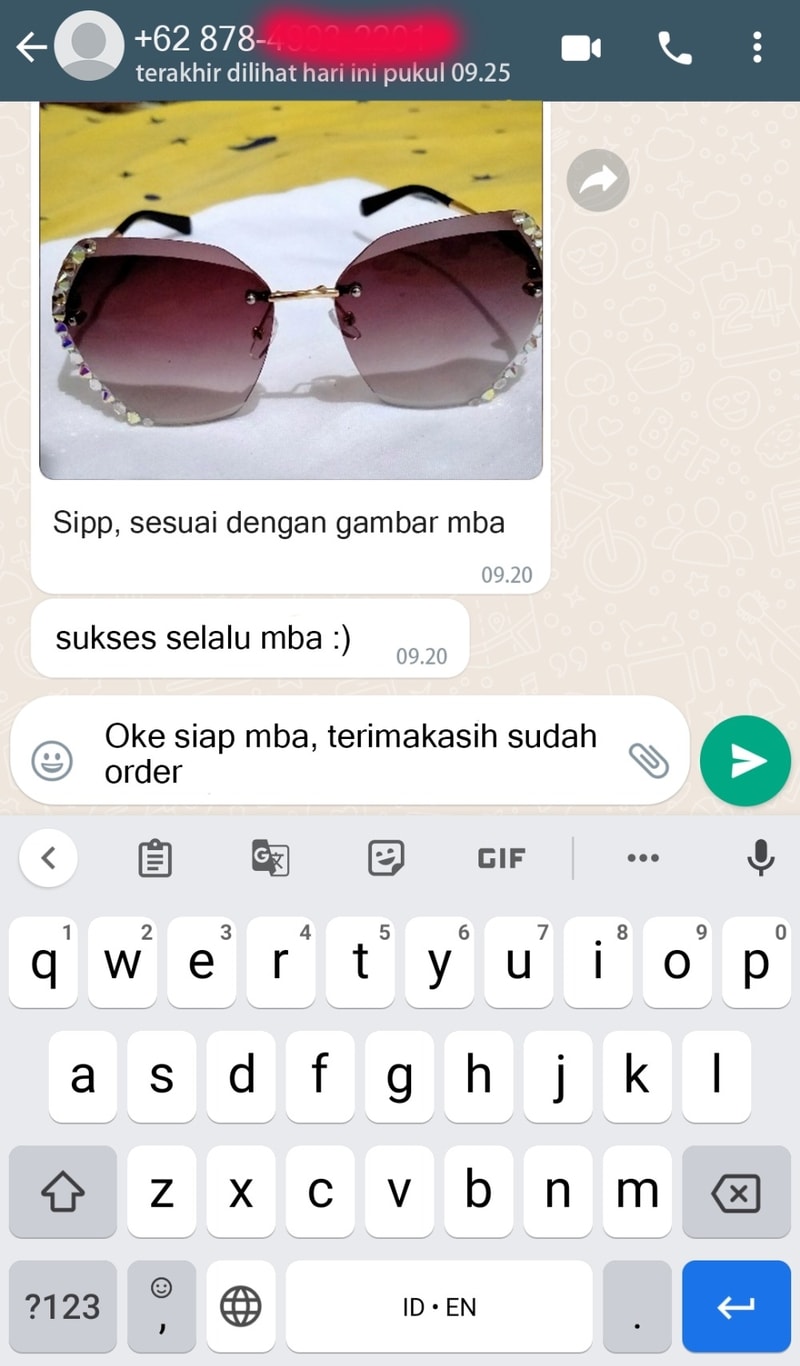This screenshot has width=800, height=1366.
Task: Start voice typing with the microphone
Action: pyautogui.click(x=761, y=858)
